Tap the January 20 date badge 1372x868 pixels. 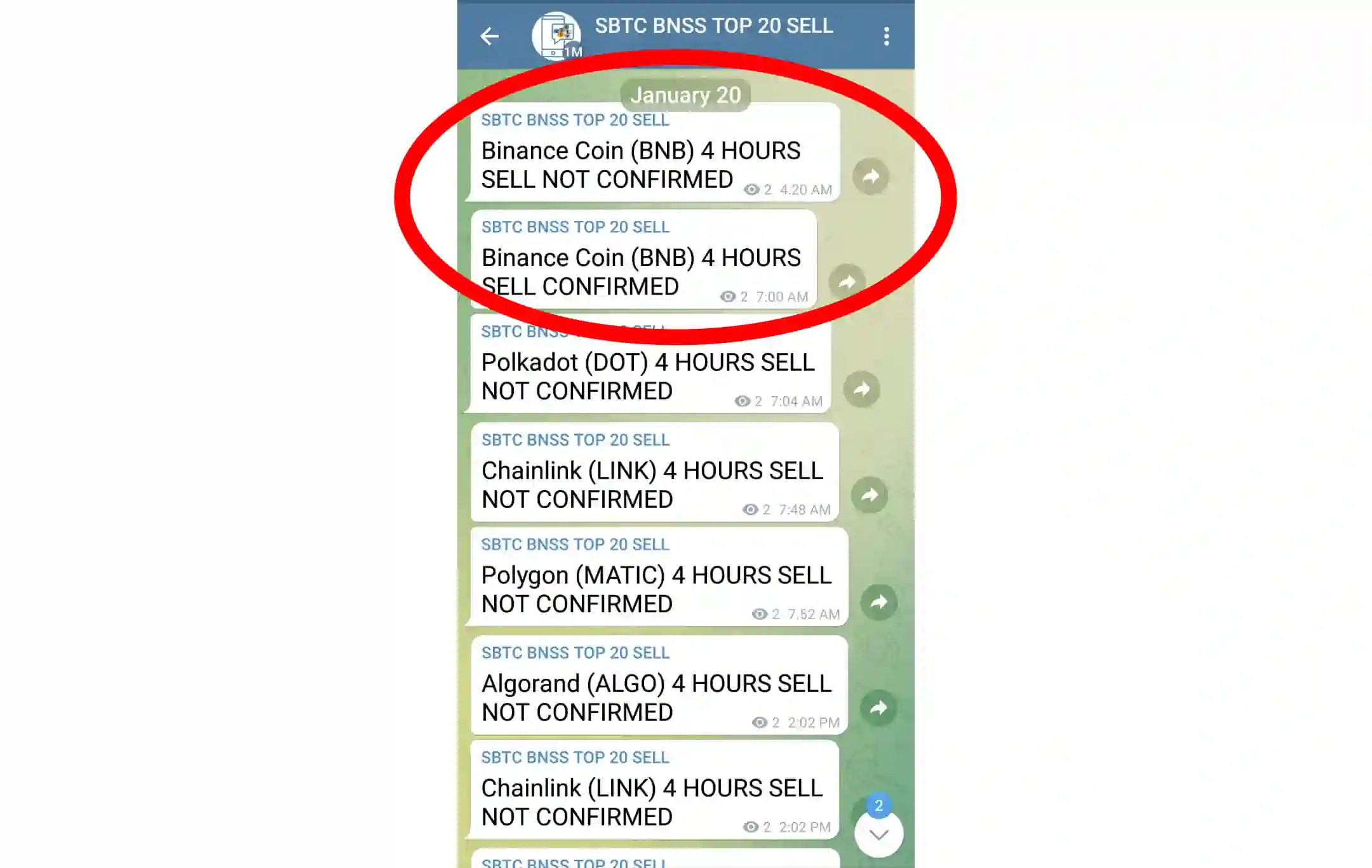685,95
